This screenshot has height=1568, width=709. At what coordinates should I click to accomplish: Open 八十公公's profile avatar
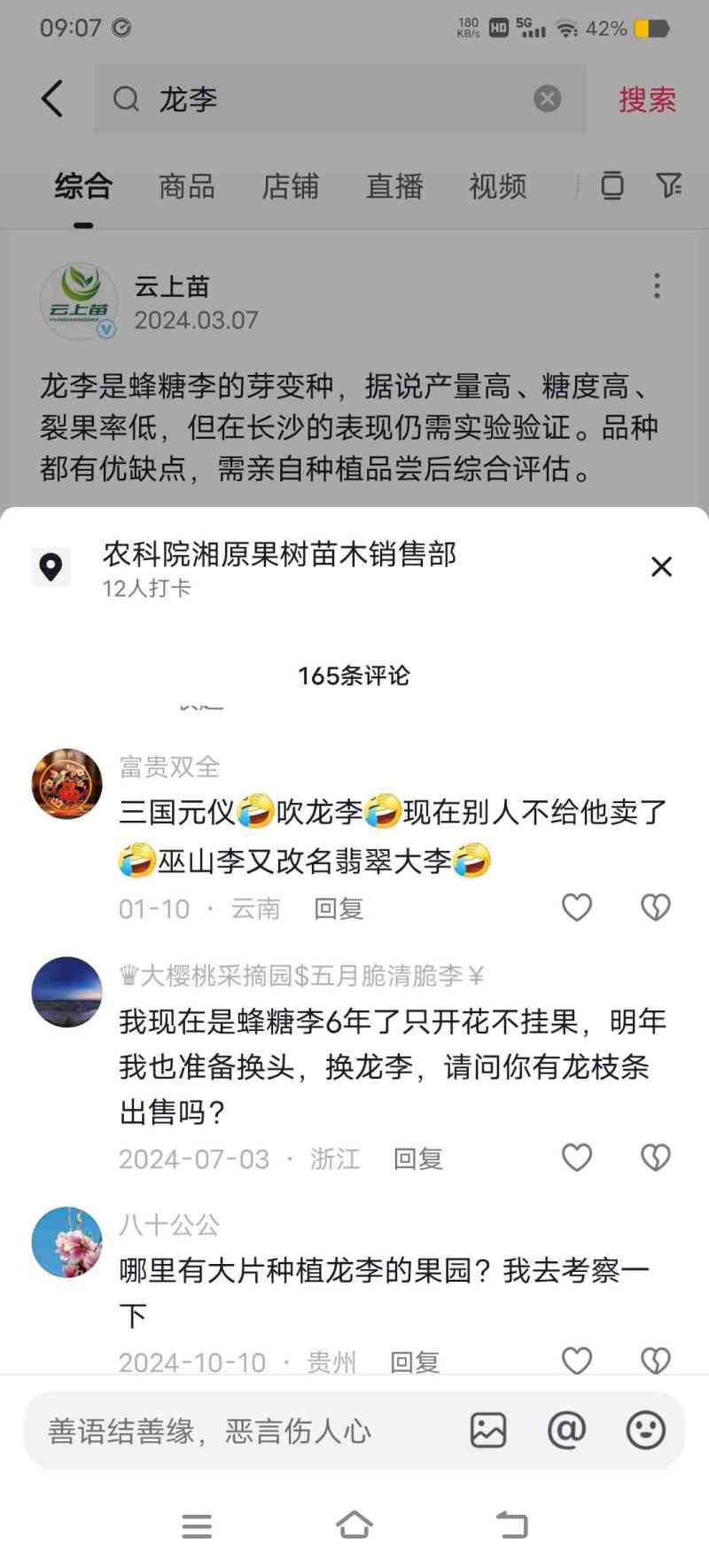(66, 1241)
